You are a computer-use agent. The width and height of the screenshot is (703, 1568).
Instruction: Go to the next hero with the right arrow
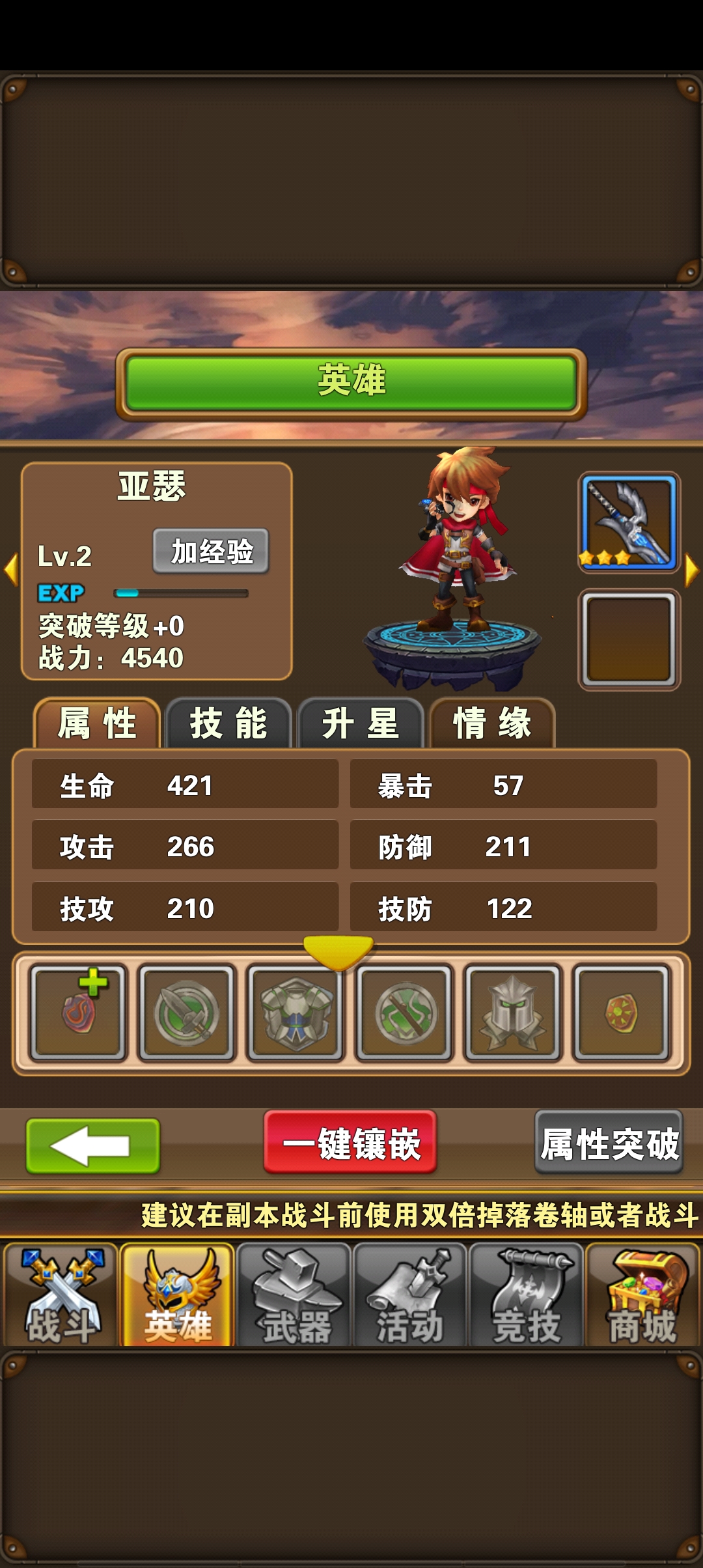(x=692, y=570)
